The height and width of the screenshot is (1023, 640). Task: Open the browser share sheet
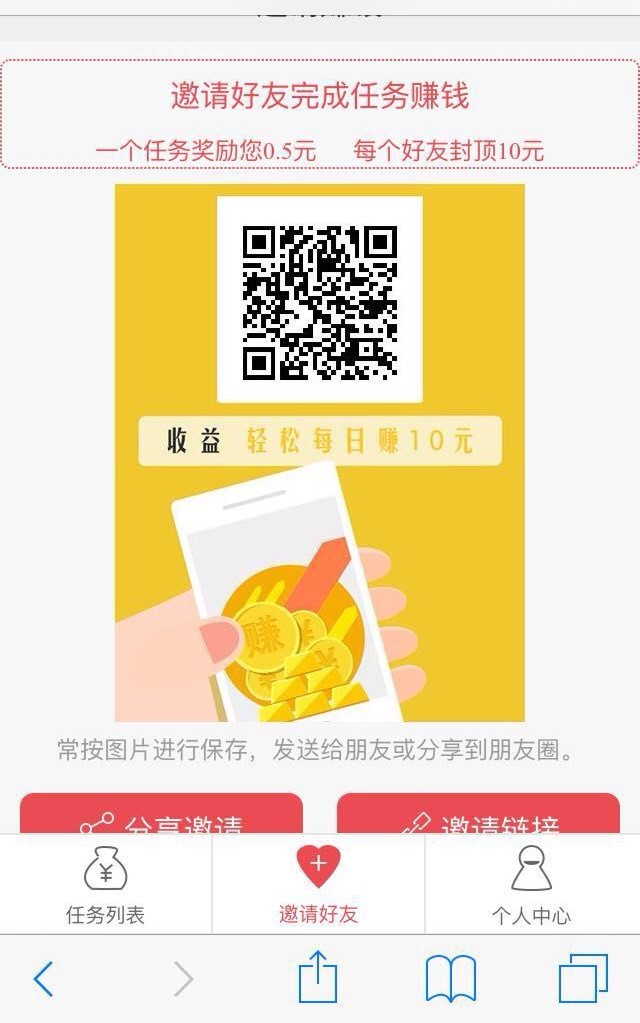pyautogui.click(x=318, y=977)
